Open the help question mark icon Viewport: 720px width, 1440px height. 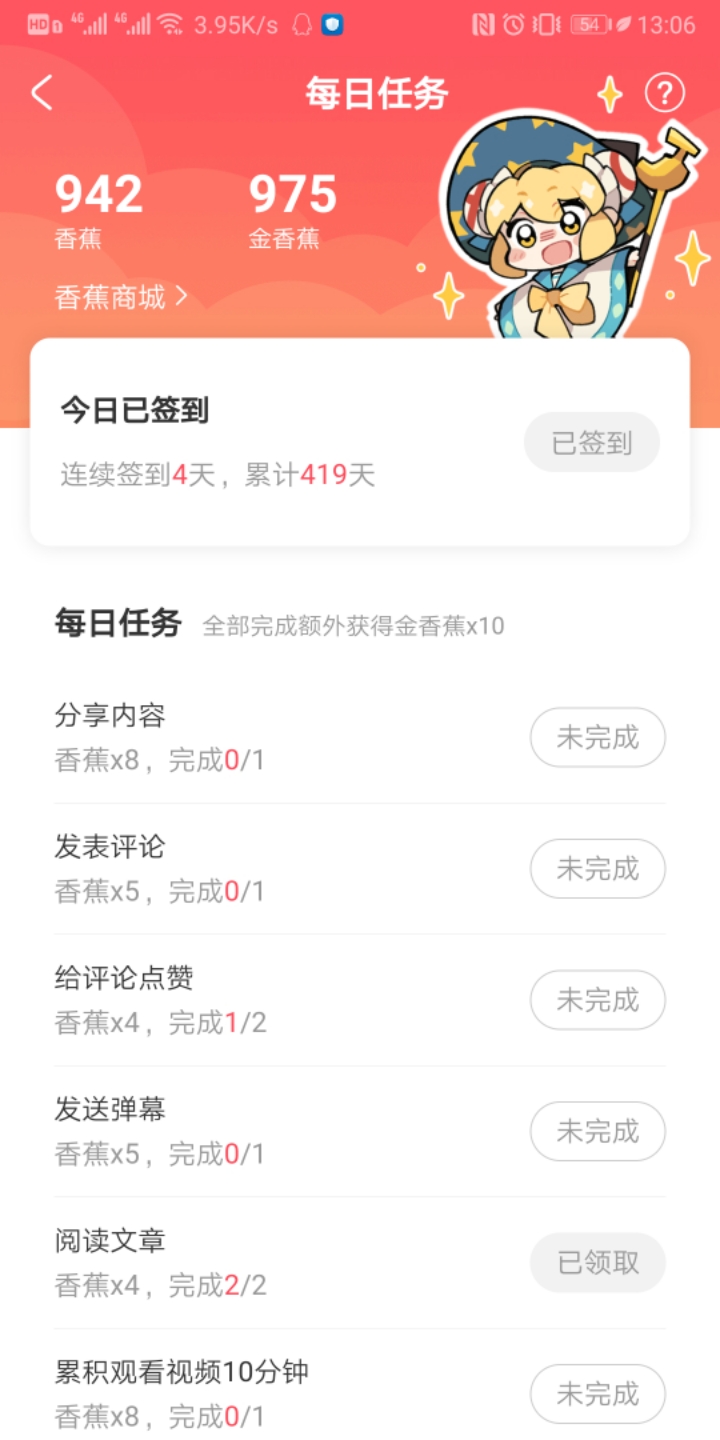[664, 94]
